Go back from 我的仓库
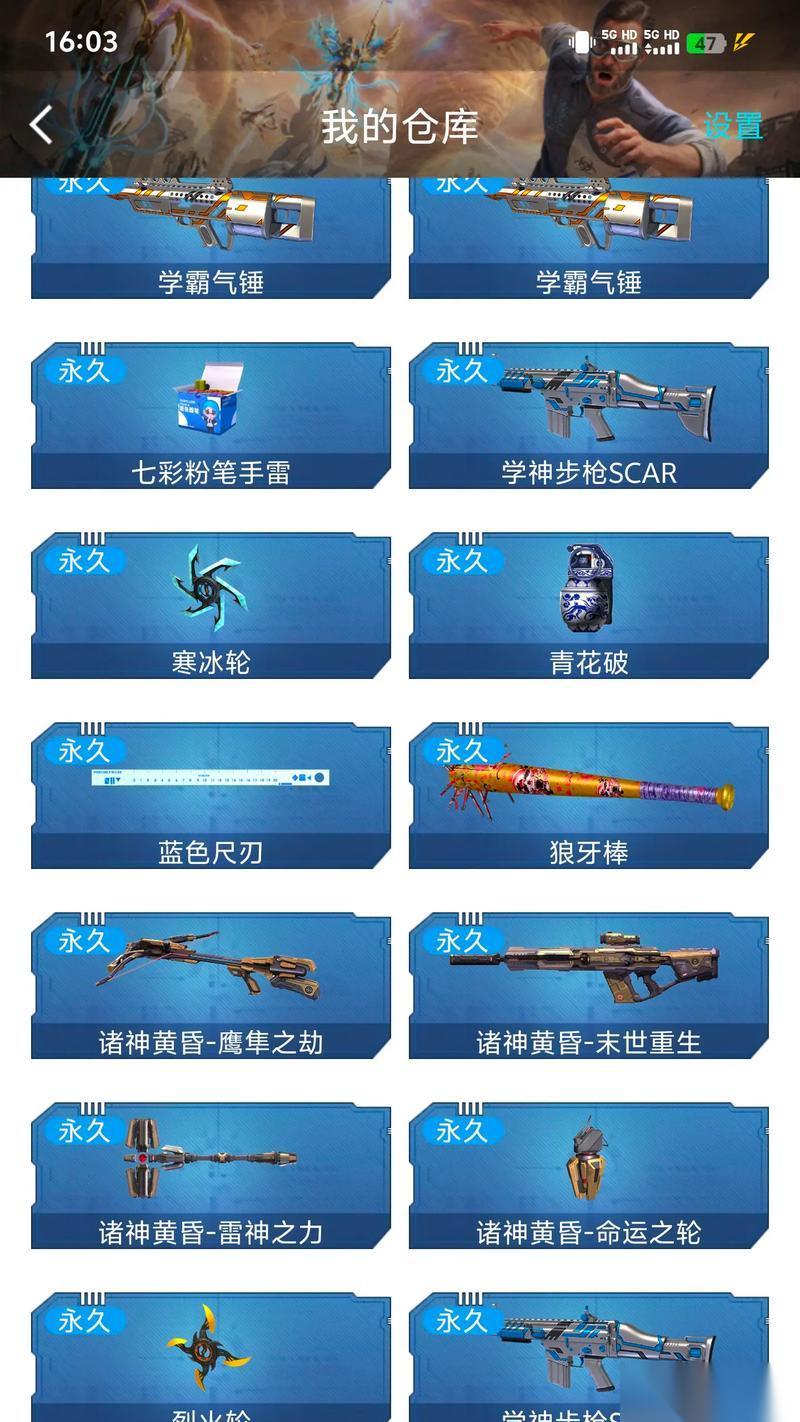This screenshot has height=1422, width=800. 41,126
